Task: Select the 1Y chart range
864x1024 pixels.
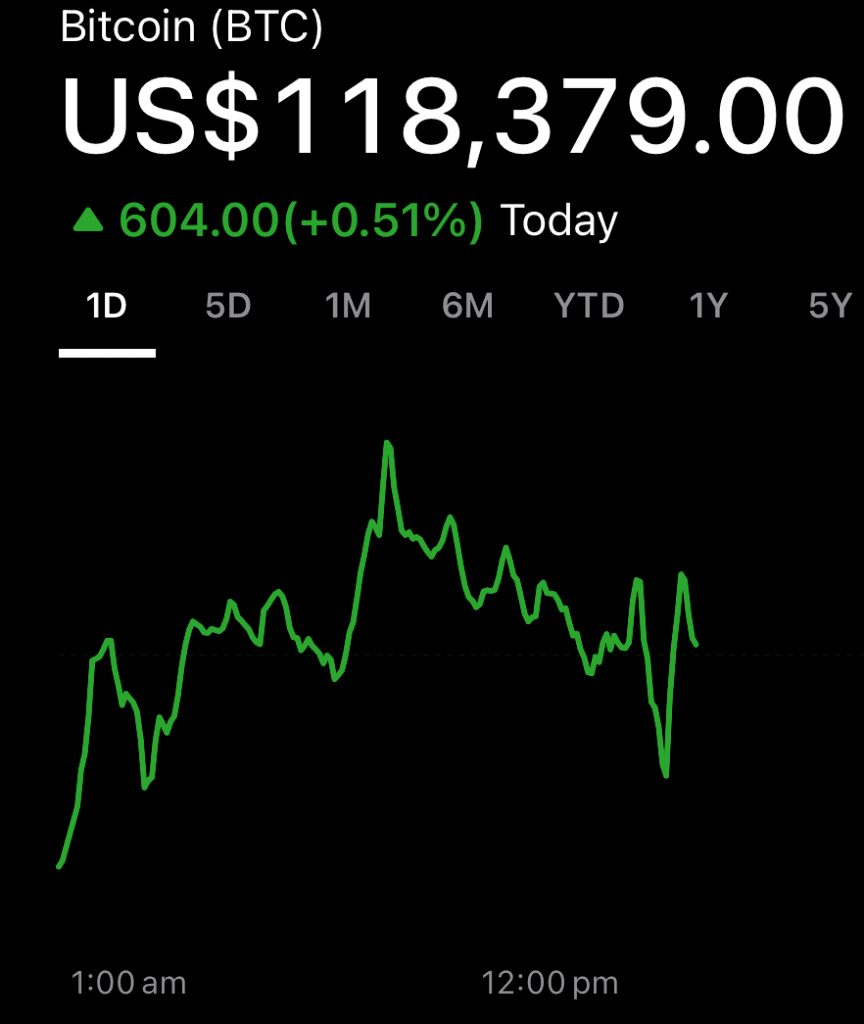Action: 708,306
